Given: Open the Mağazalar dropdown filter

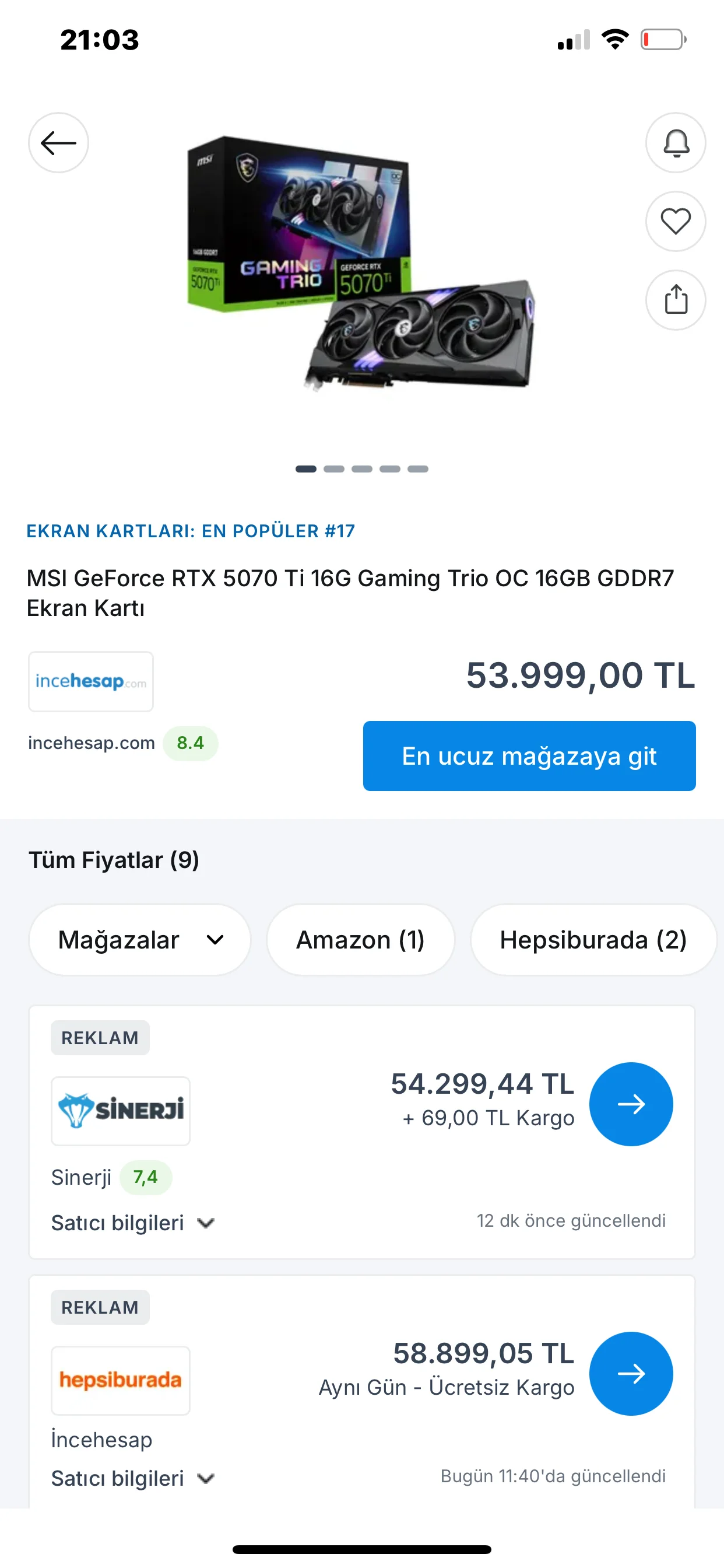Looking at the screenshot, I should pos(140,940).
